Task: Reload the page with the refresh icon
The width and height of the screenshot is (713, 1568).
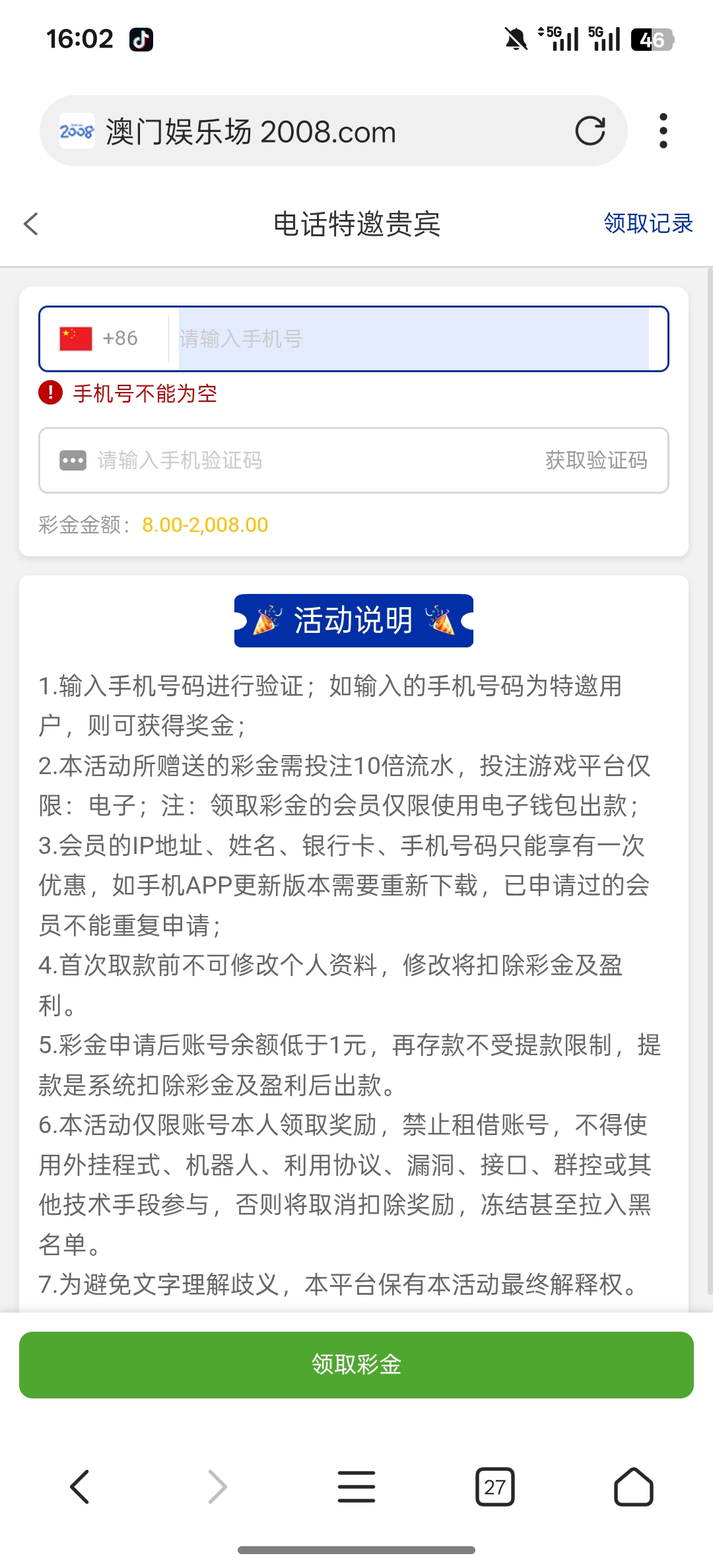Action: click(x=590, y=131)
